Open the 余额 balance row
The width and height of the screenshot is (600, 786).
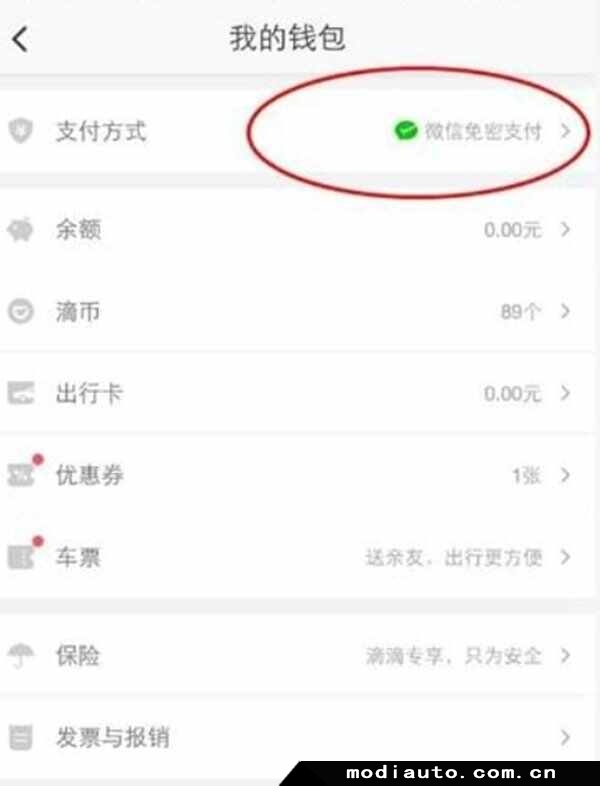300,230
